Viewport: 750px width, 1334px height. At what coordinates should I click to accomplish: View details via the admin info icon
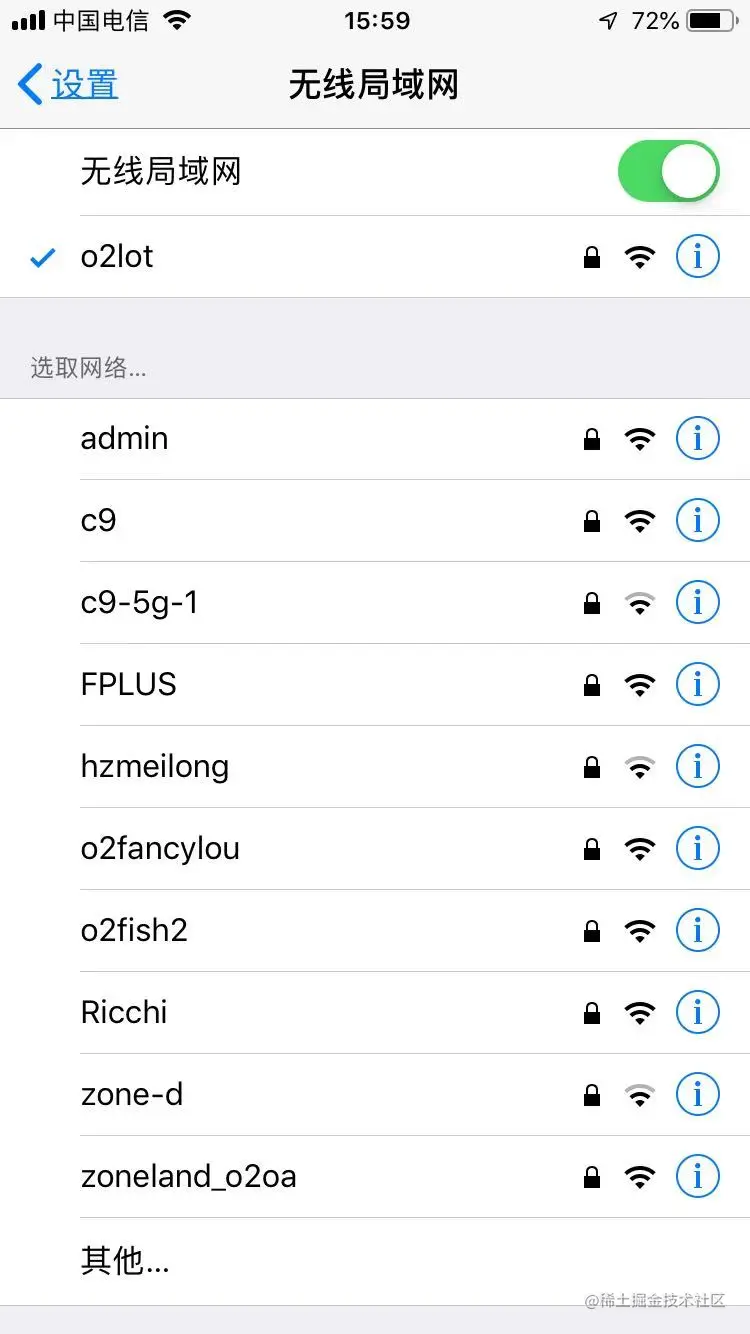[x=697, y=439]
